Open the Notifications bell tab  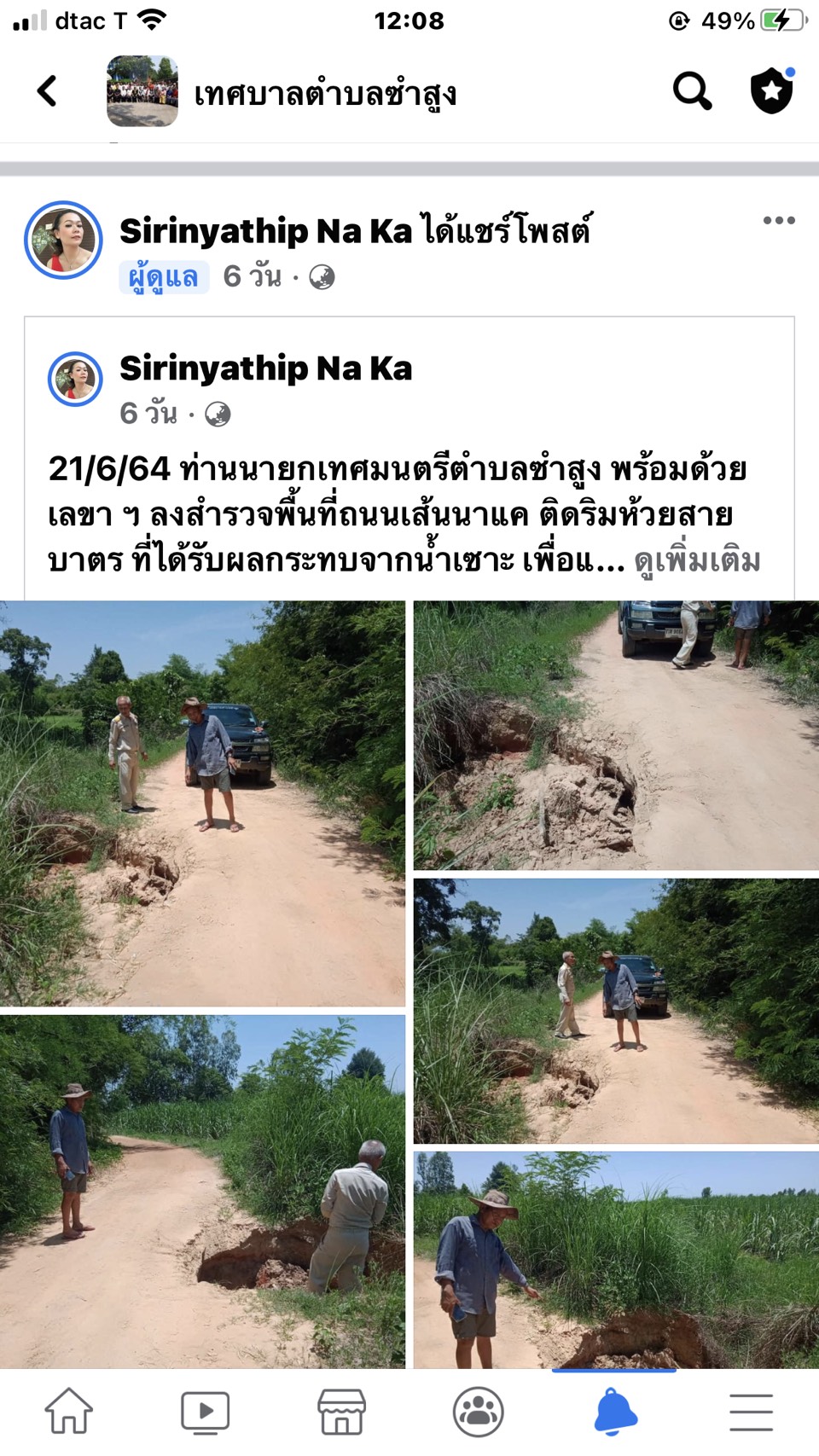pos(614,1411)
